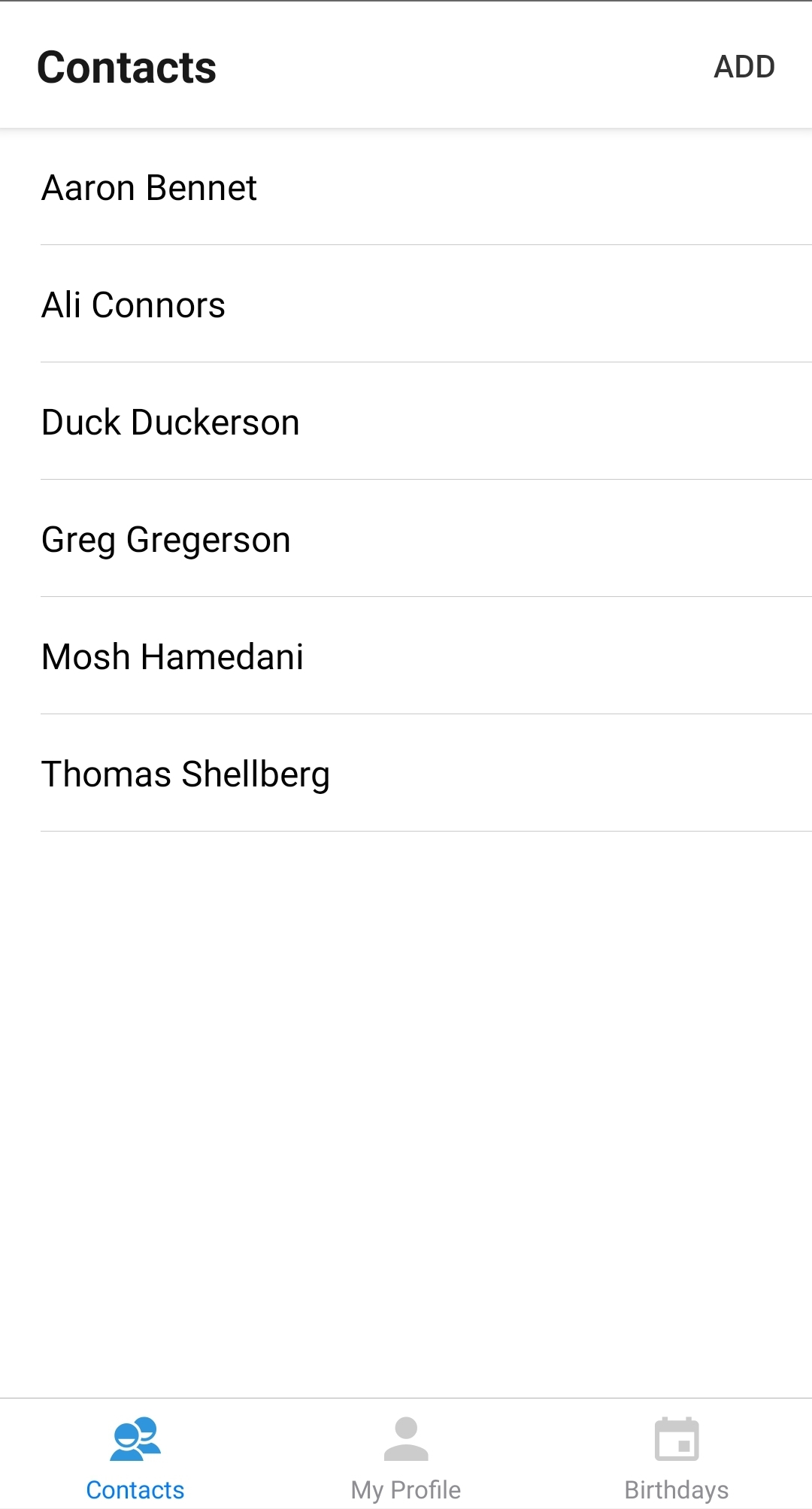Tap ADD to create a new contact
The image size is (812, 1509).
tap(744, 67)
